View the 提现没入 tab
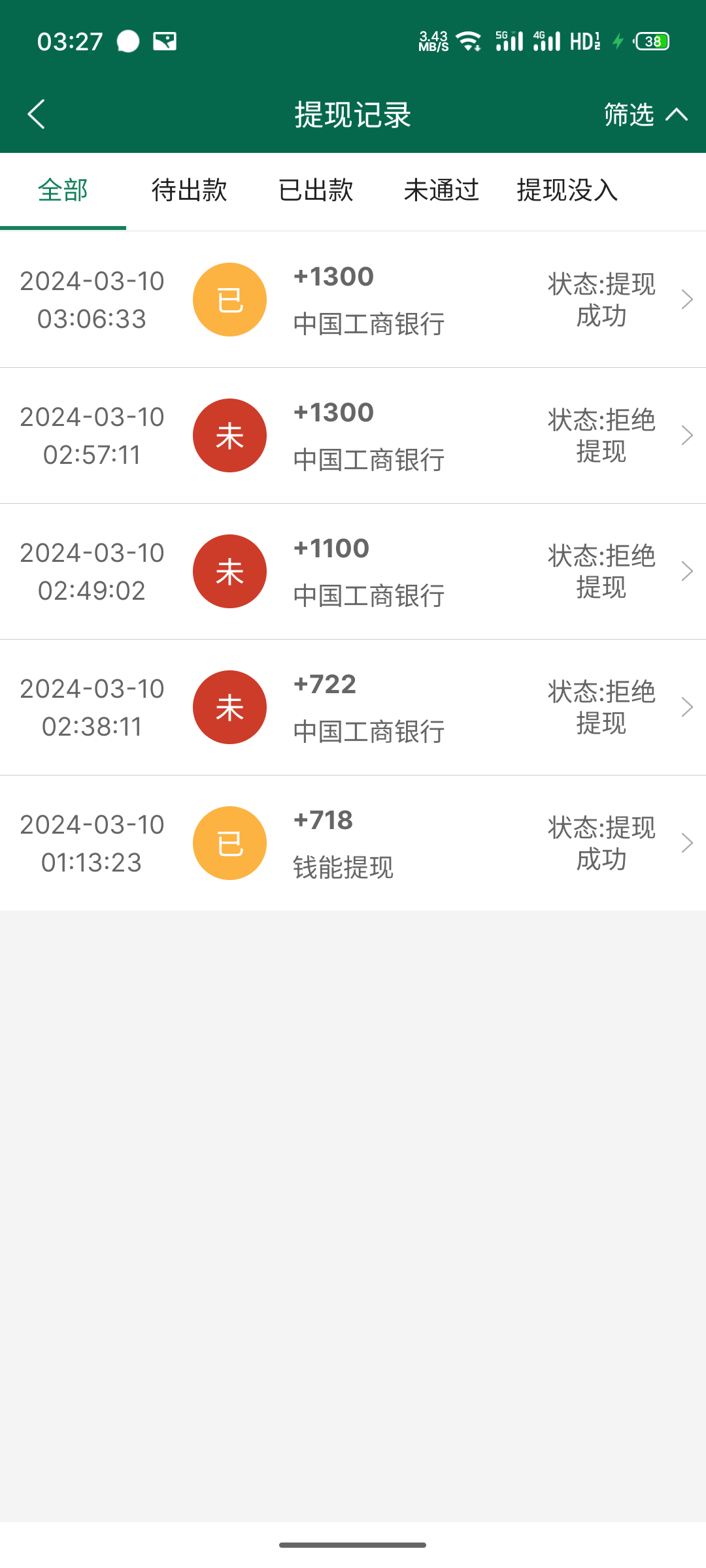 (x=567, y=191)
